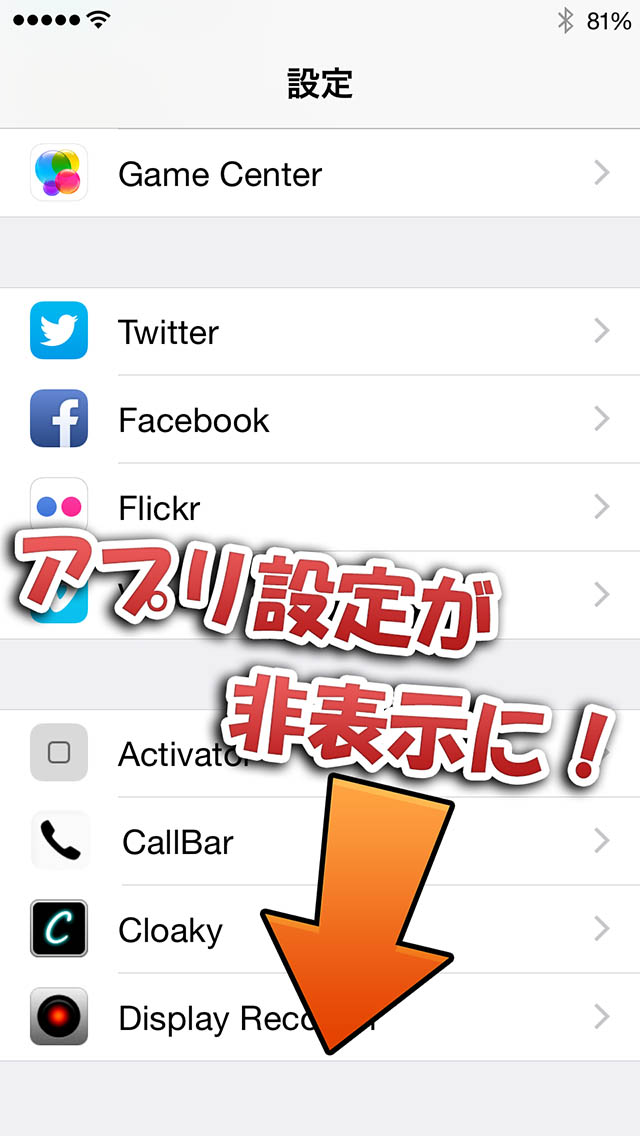Open the Cloaky settings row

[x=320, y=929]
